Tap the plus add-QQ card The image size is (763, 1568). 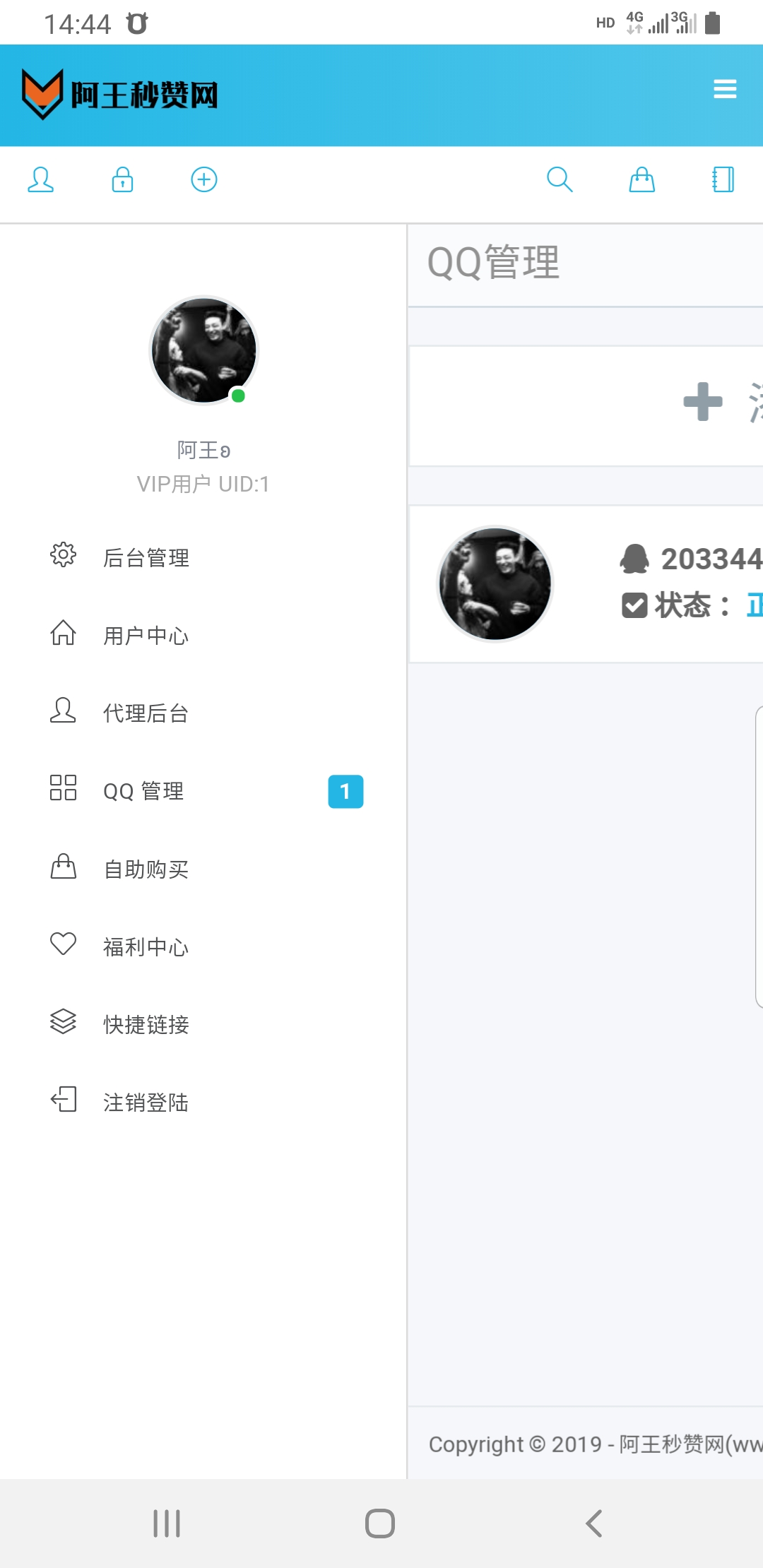coord(703,403)
